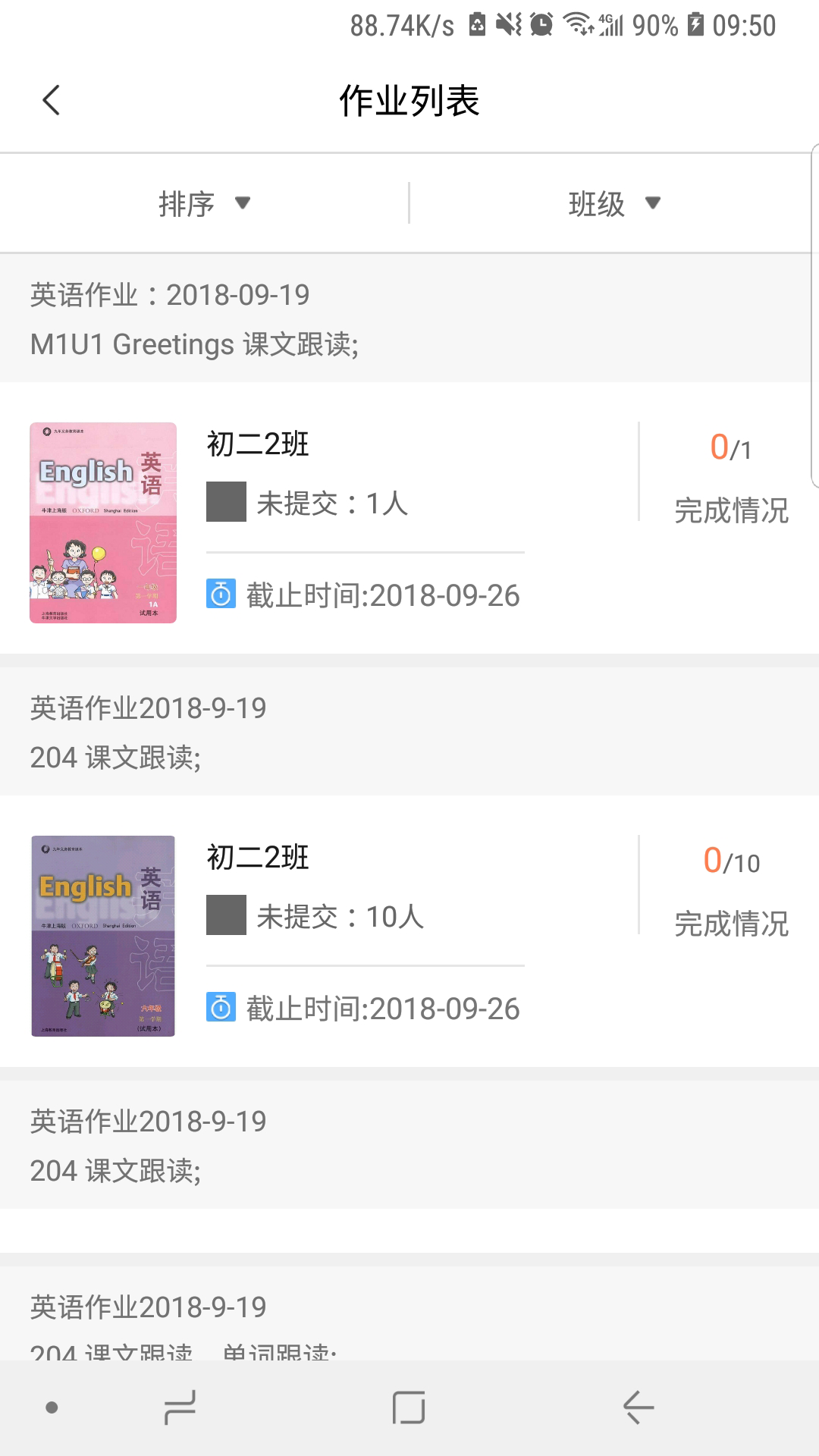This screenshot has height=1456, width=819.
Task: View 完成情况 for the 0/10 homework
Action: coord(730,893)
